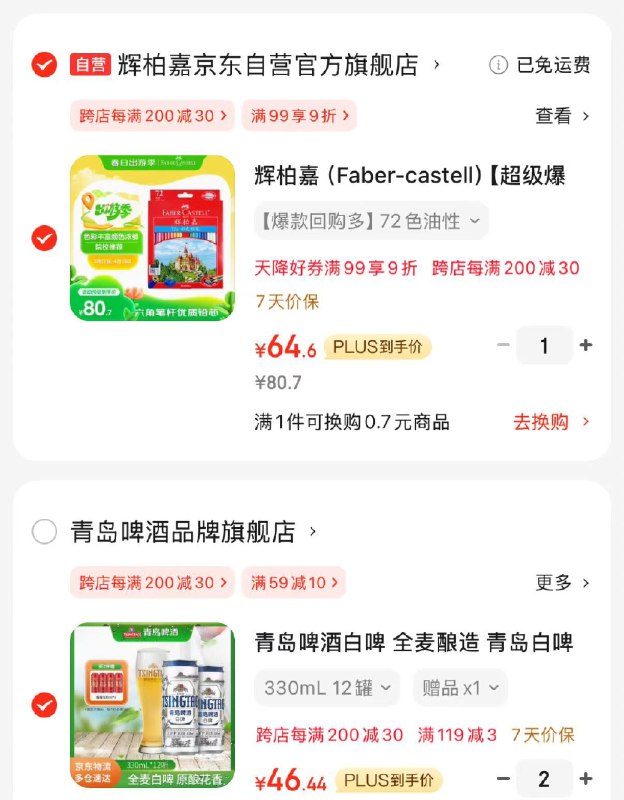The width and height of the screenshot is (624, 800).
Task: Tap 更多 for 青岛啤酒 store promotions
Action: point(562,583)
